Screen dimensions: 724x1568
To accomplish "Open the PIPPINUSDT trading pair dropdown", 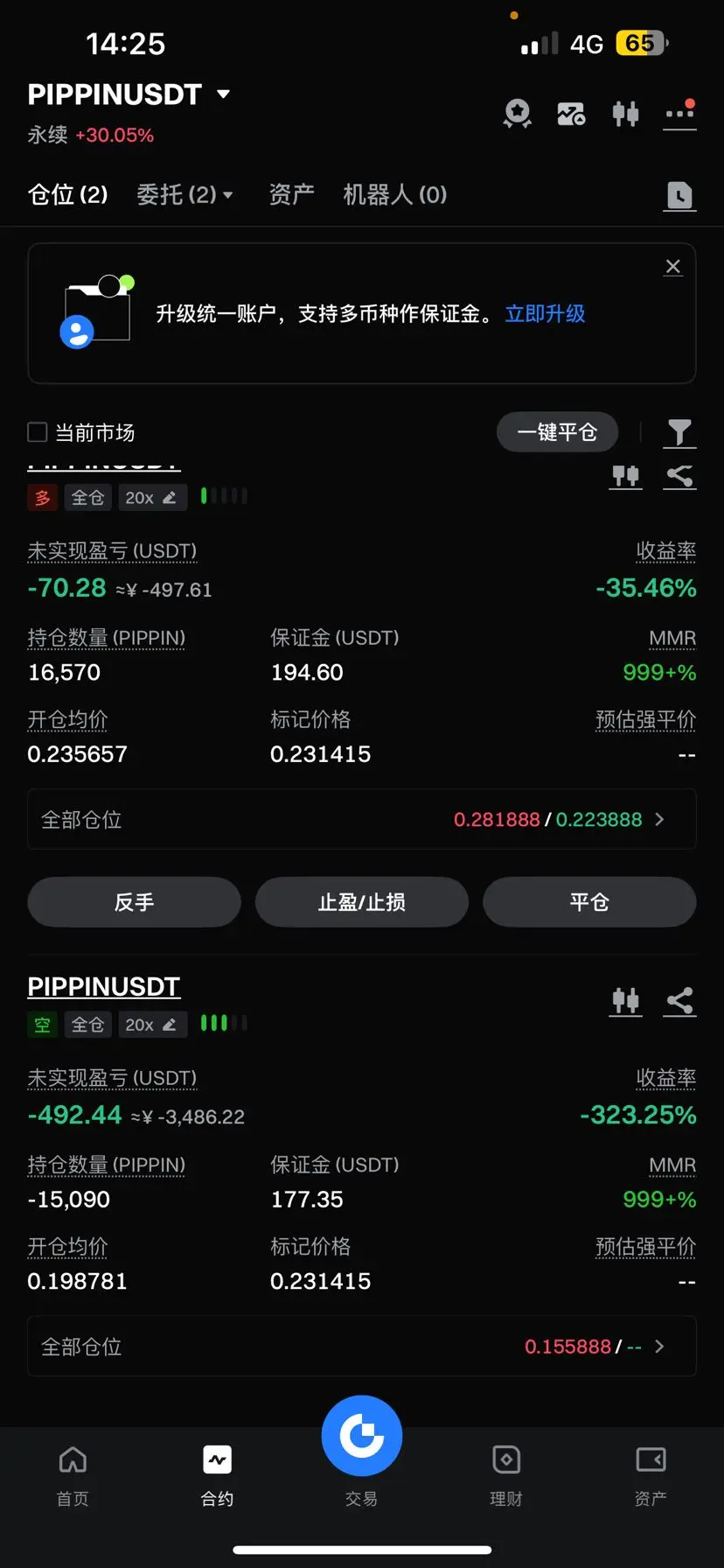I will coord(223,94).
